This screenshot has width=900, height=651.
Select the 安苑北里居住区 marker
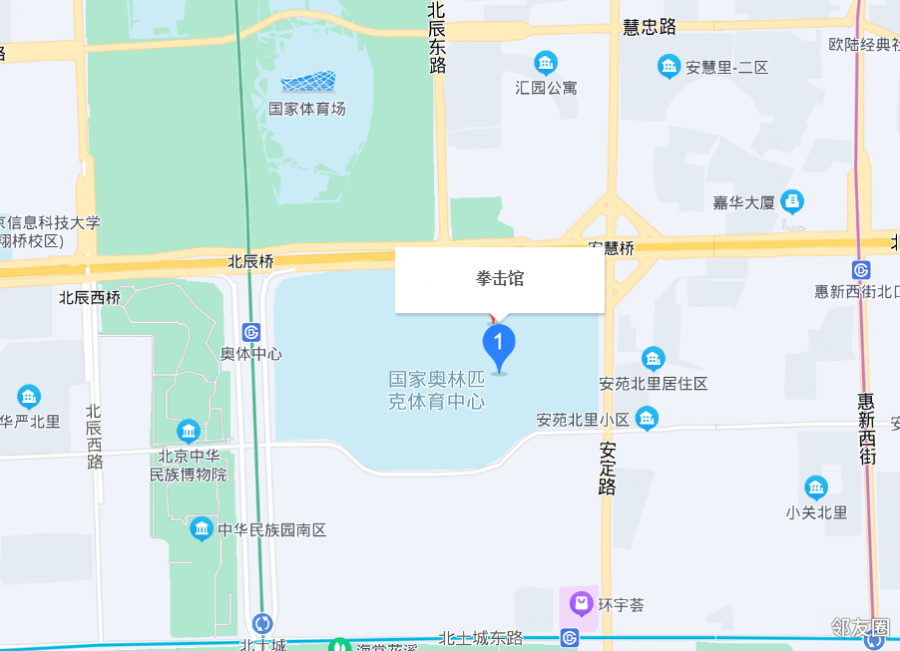[x=653, y=359]
